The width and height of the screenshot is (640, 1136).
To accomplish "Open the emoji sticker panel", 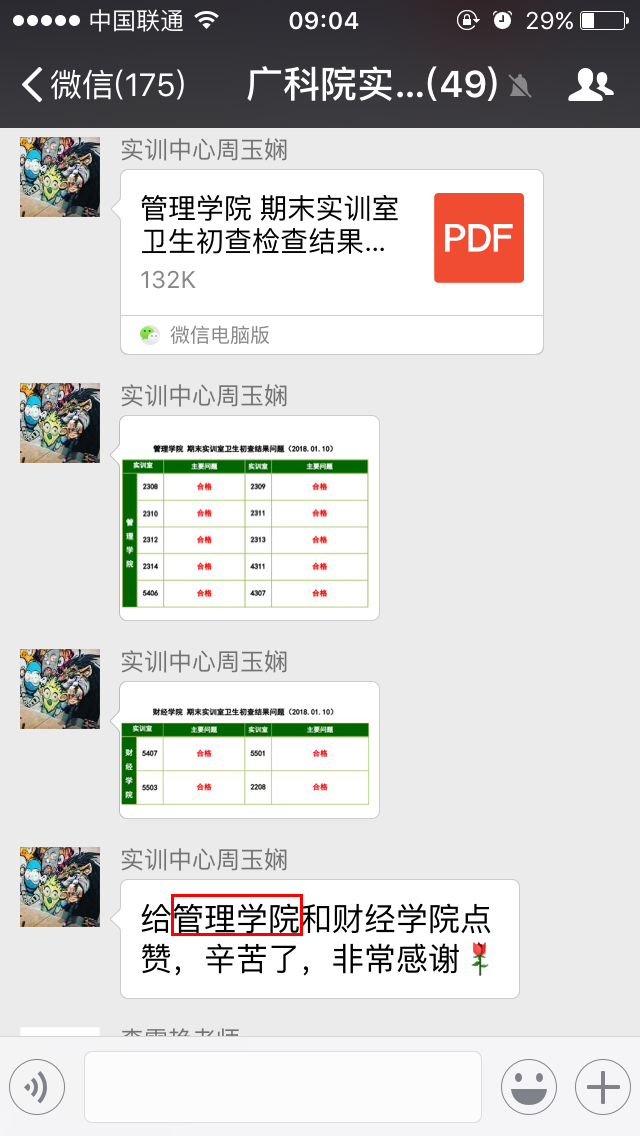I will pyautogui.click(x=528, y=1087).
